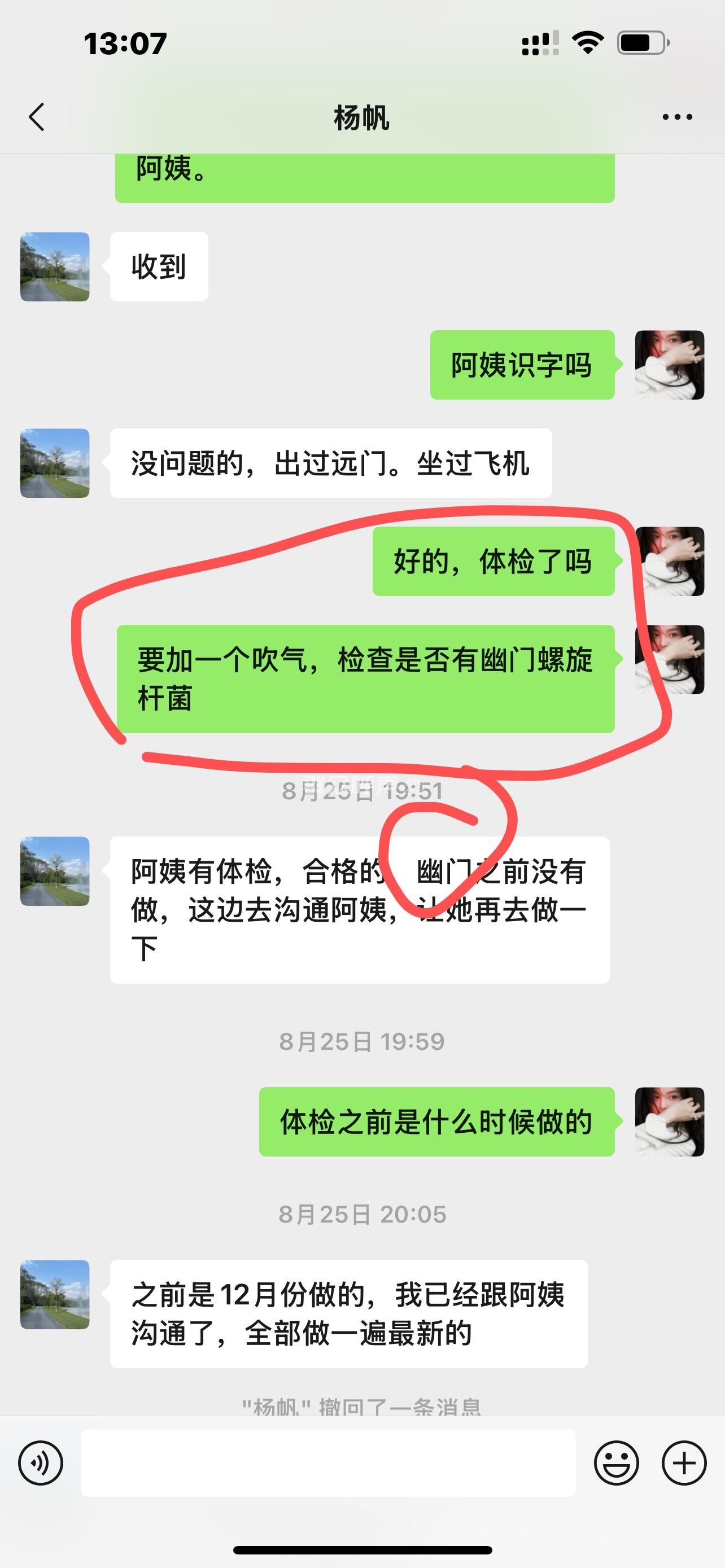This screenshot has width=725, height=1568.
Task: Tap my avatar beside 阿姨识字吗
Action: click(670, 365)
